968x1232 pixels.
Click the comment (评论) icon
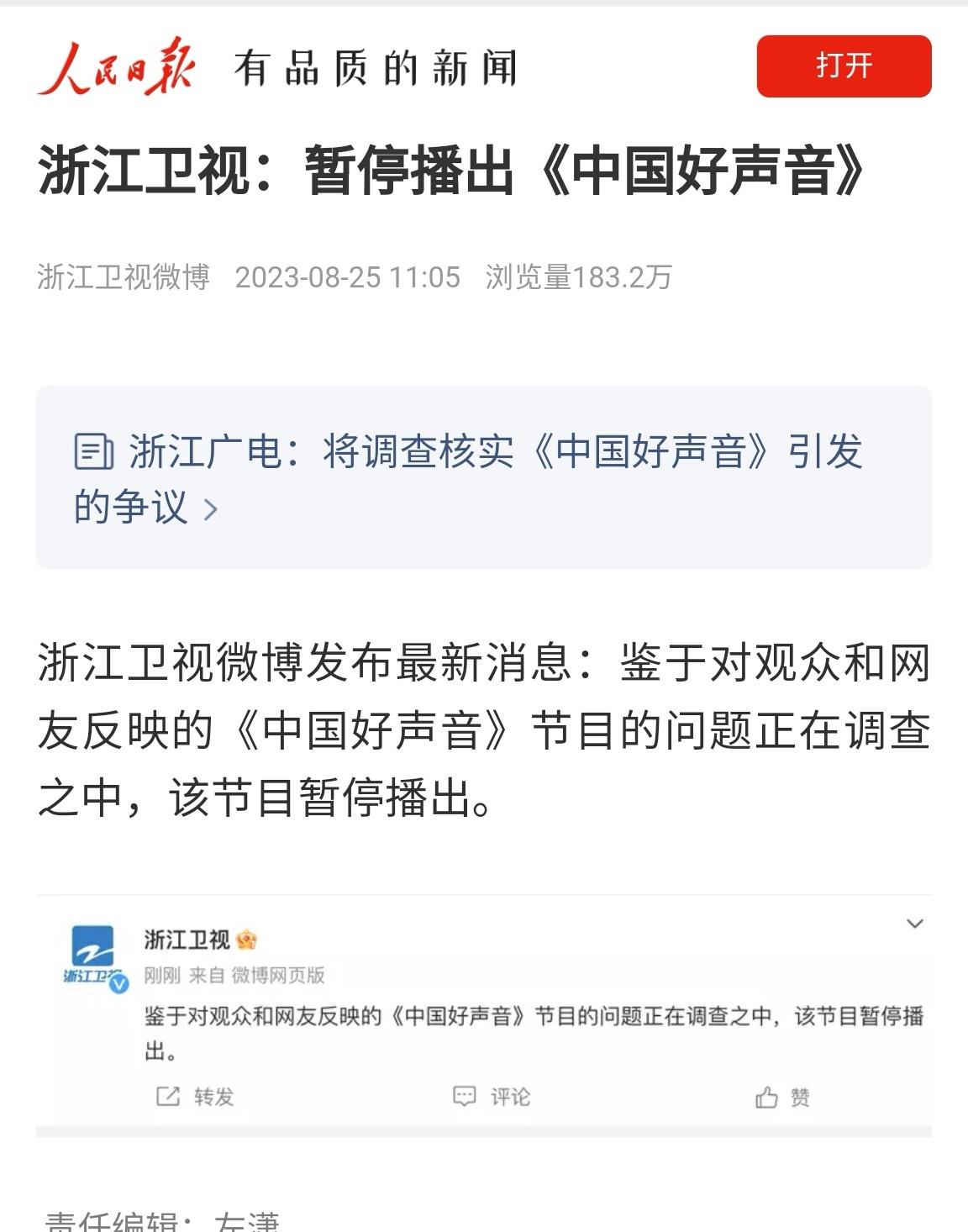(465, 1094)
